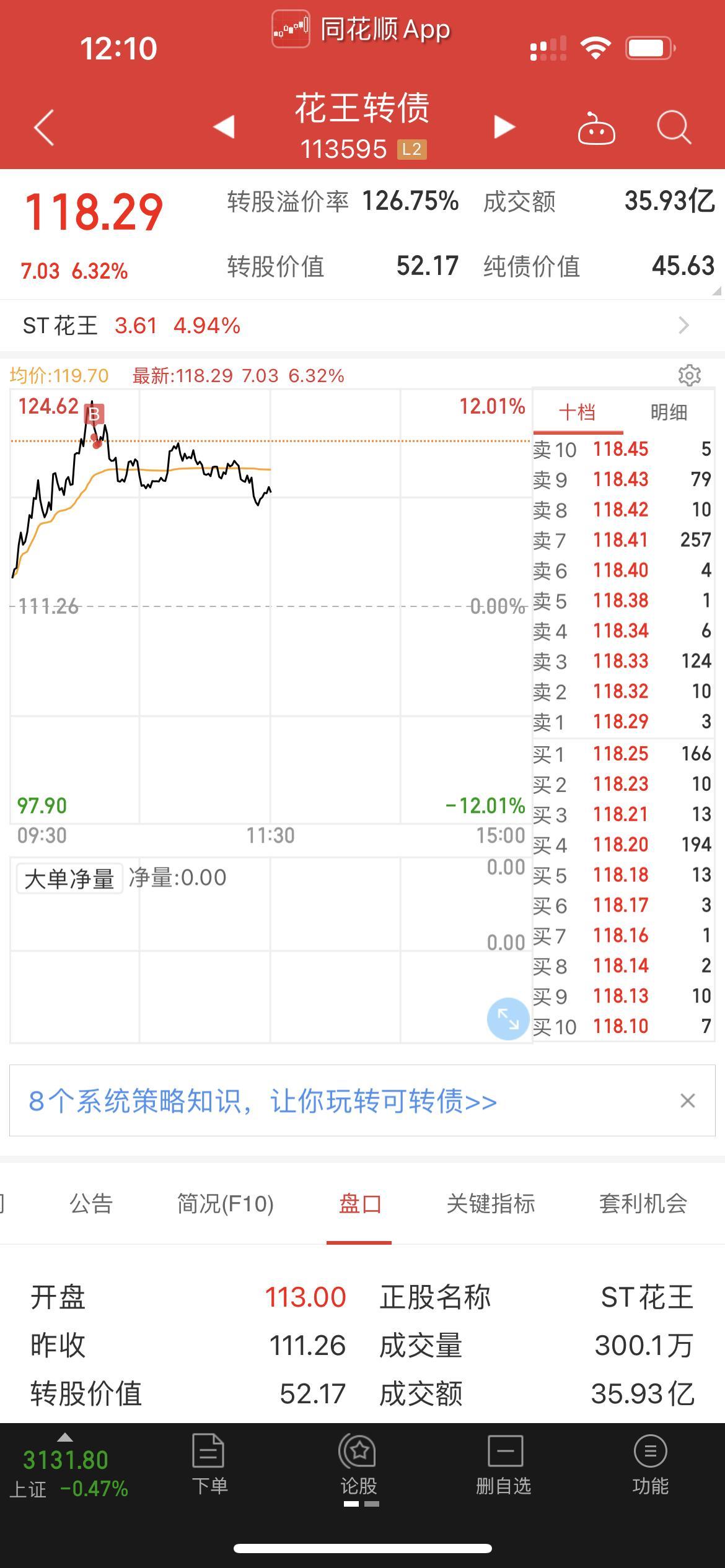
Task: Switch to the 明细 tab
Action: [669, 412]
